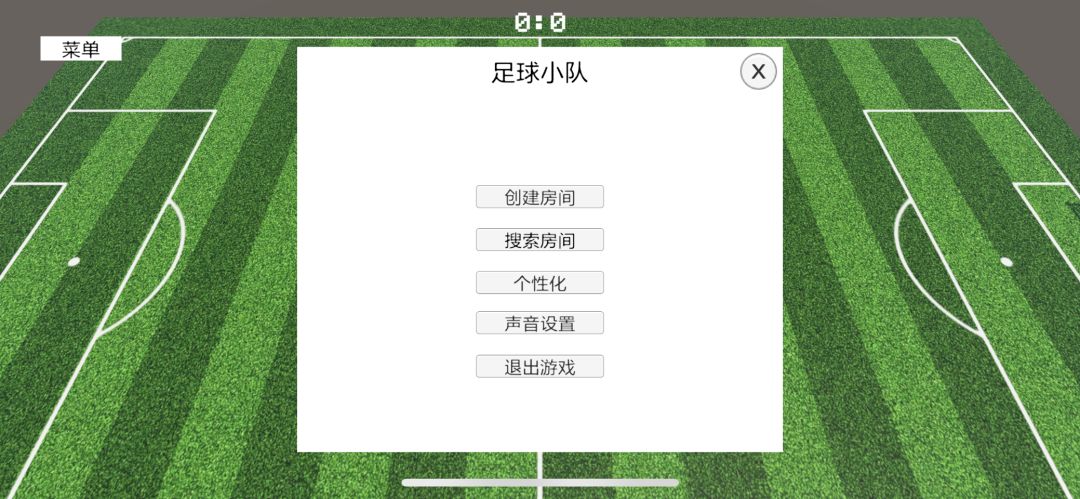Open 搜索房间 to find rooms
Screen dimensions: 1080x499
coord(540,240)
